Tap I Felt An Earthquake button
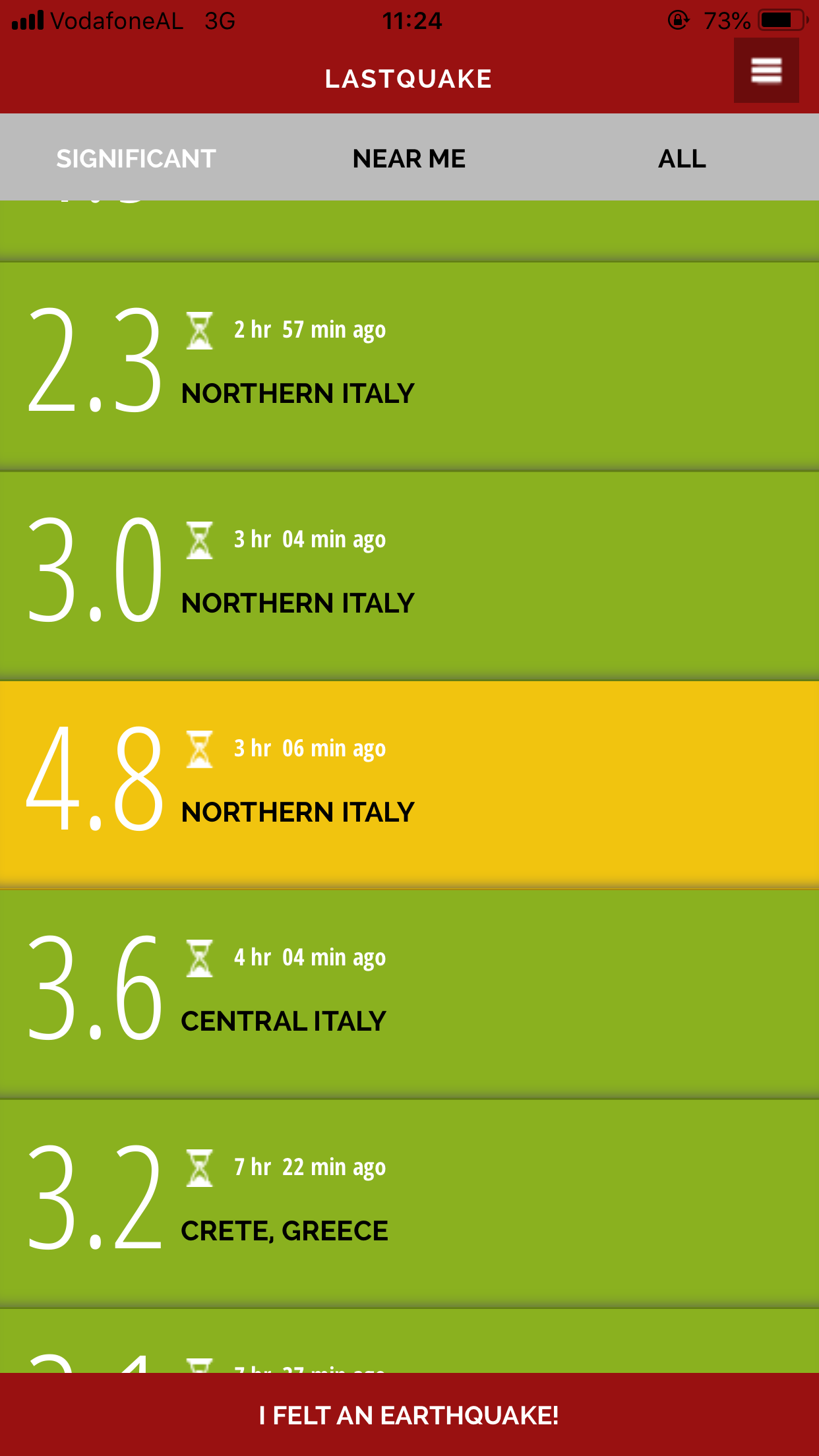 [x=409, y=1415]
